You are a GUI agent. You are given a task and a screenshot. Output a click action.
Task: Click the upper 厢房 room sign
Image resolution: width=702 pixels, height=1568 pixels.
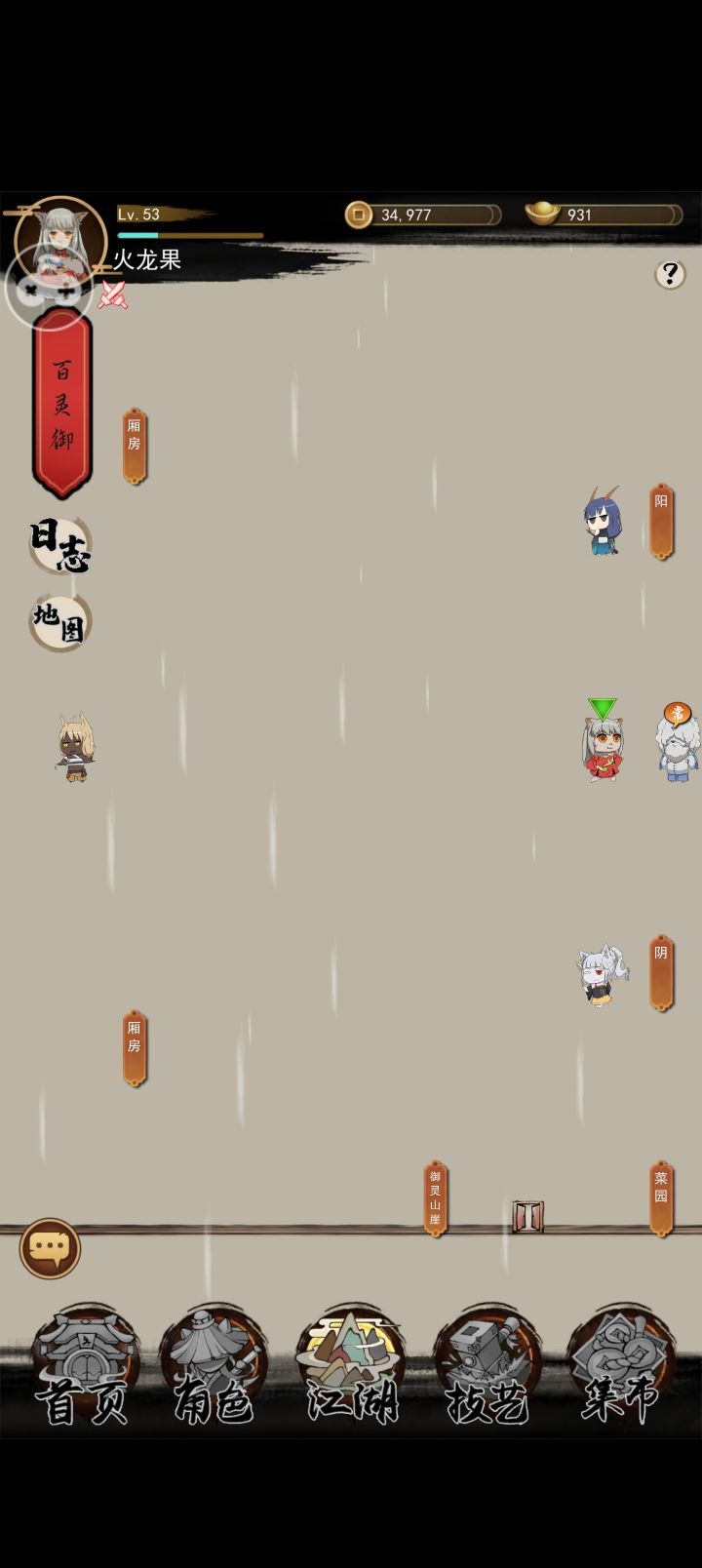pos(134,442)
